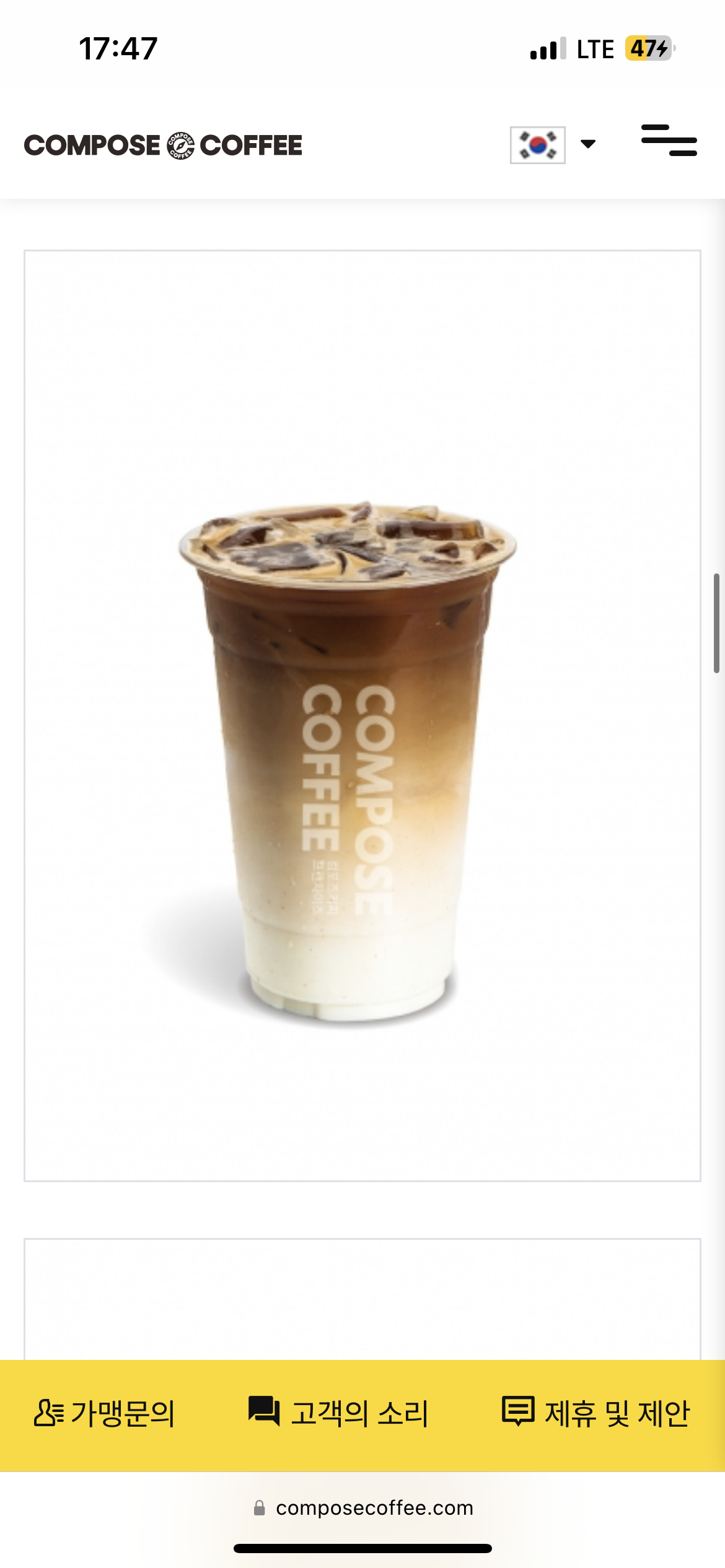Open 가맹문의 franchise inquiry

(x=105, y=1413)
